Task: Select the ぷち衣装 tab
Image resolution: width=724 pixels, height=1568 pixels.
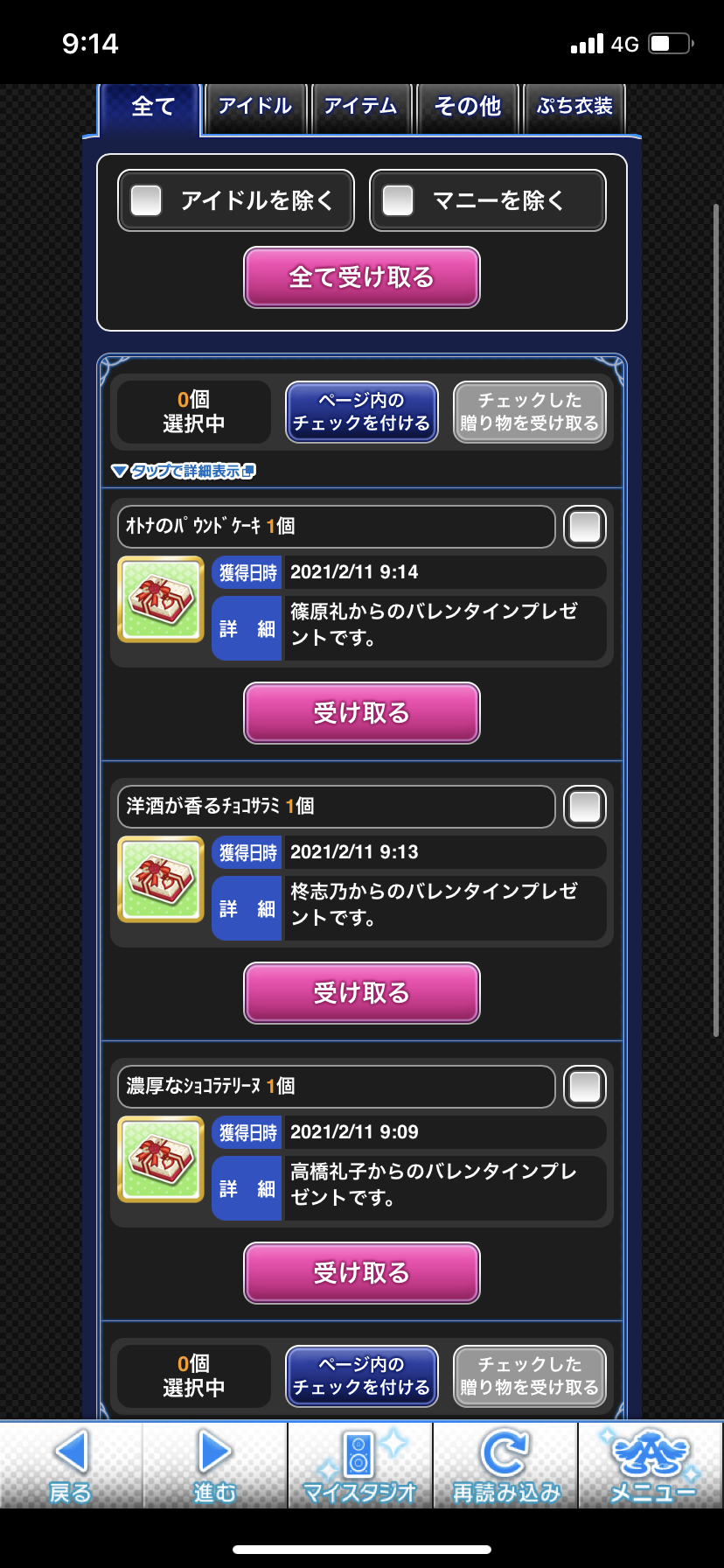Action: [574, 108]
